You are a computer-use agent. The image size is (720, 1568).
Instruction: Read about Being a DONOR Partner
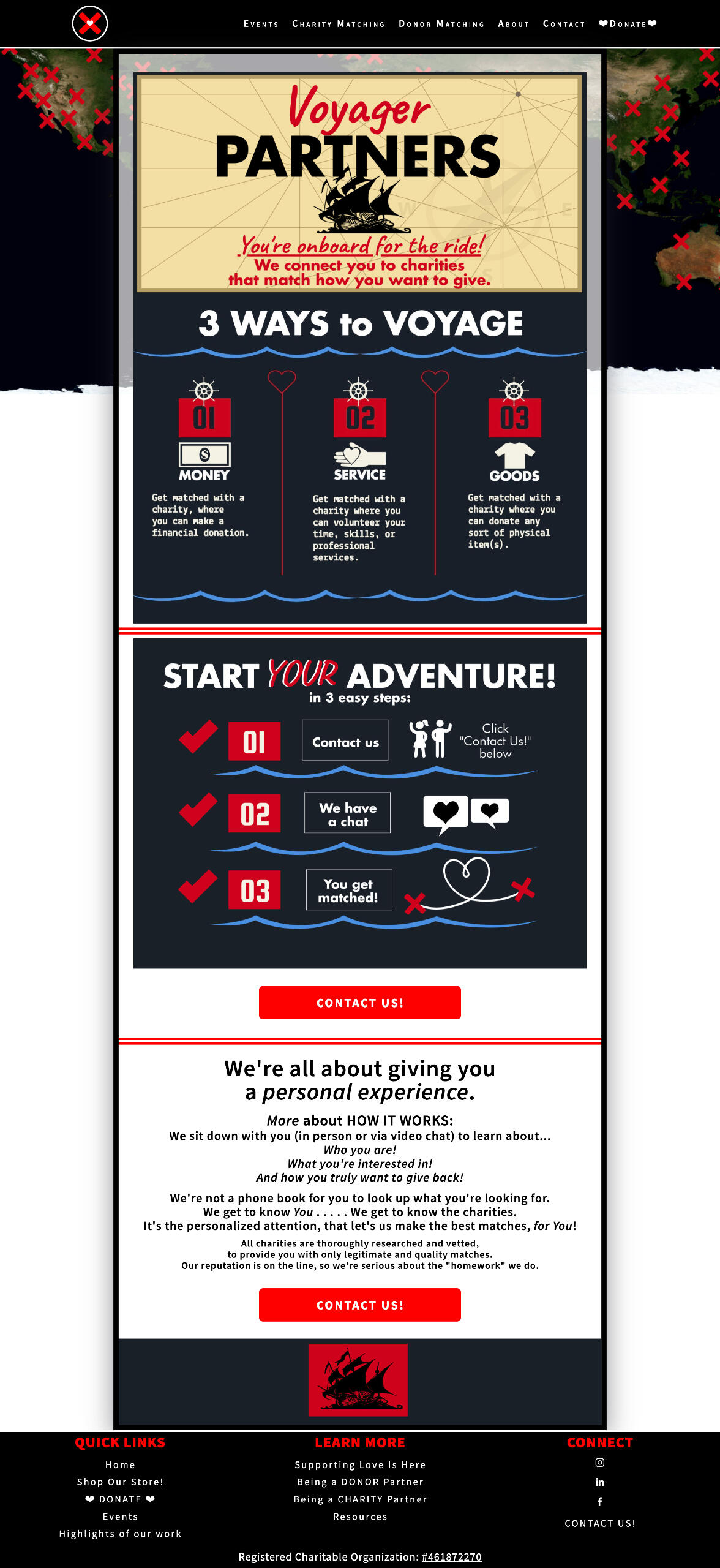[360, 1482]
